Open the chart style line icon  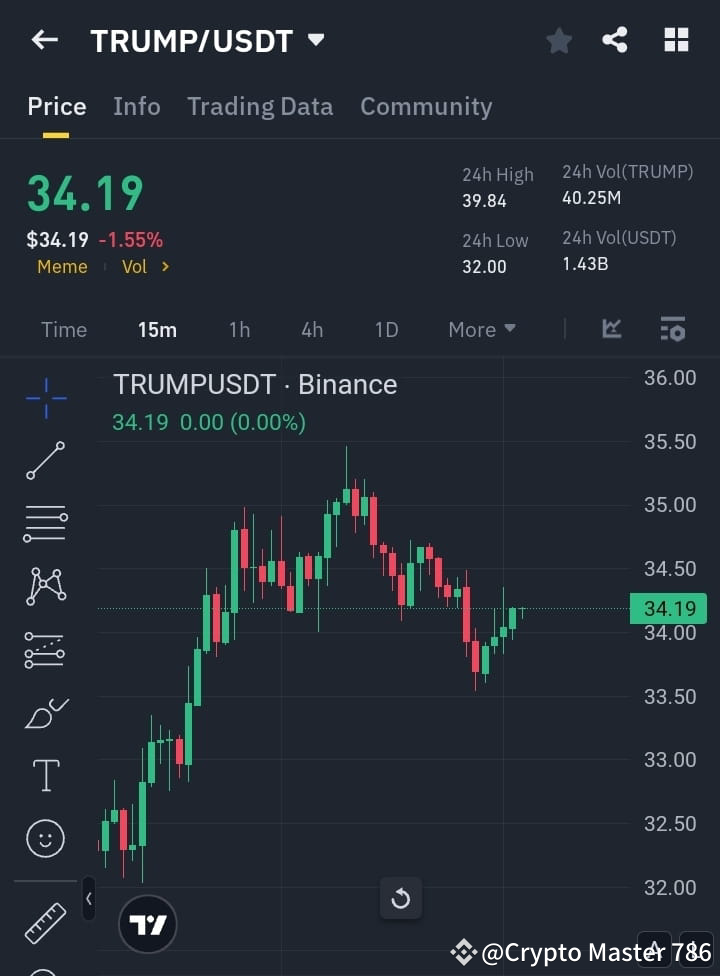610,329
